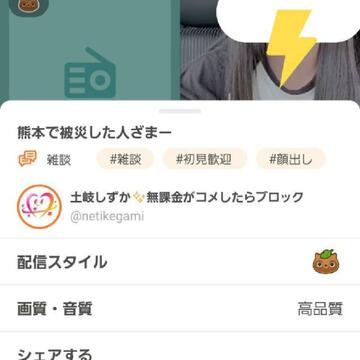
Task: Open the #顔出し hashtag chip
Action: pos(291,159)
